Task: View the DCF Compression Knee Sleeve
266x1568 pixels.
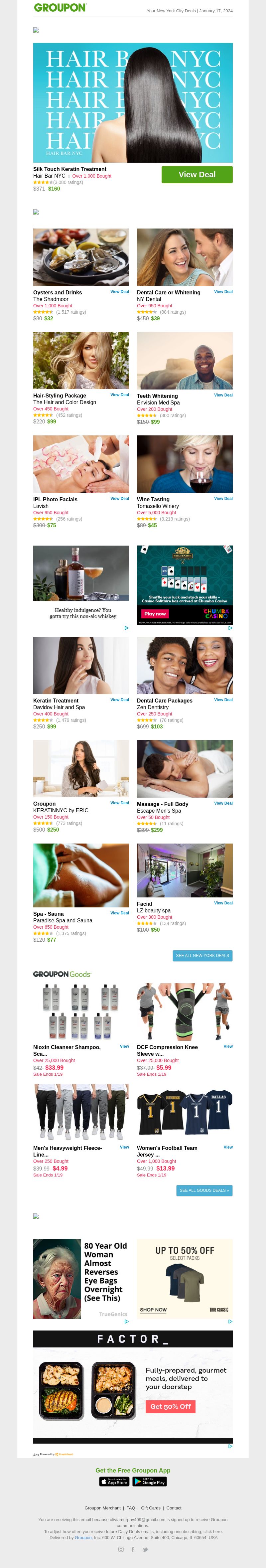Action: 228,1046
